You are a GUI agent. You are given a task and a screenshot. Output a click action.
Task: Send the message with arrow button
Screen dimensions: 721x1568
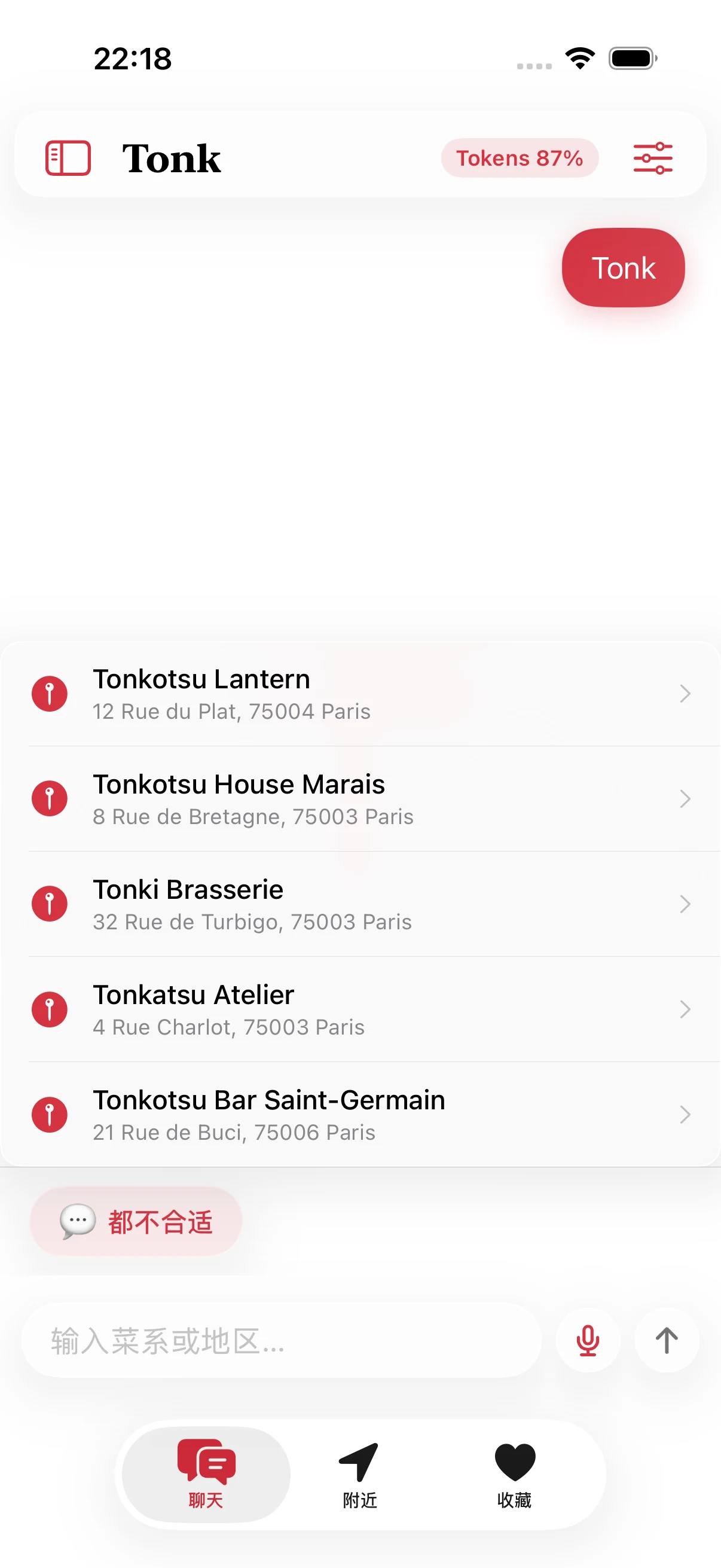click(x=667, y=1340)
